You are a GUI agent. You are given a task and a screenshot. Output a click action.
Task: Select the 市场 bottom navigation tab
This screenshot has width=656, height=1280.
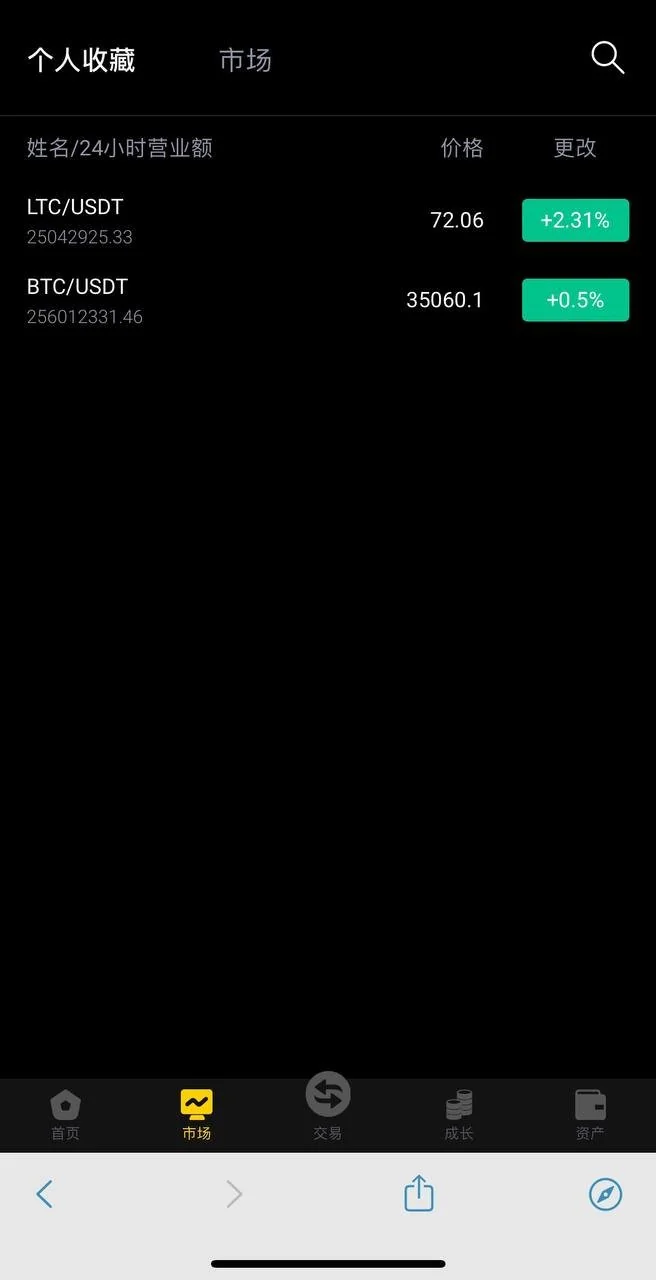(x=196, y=1115)
